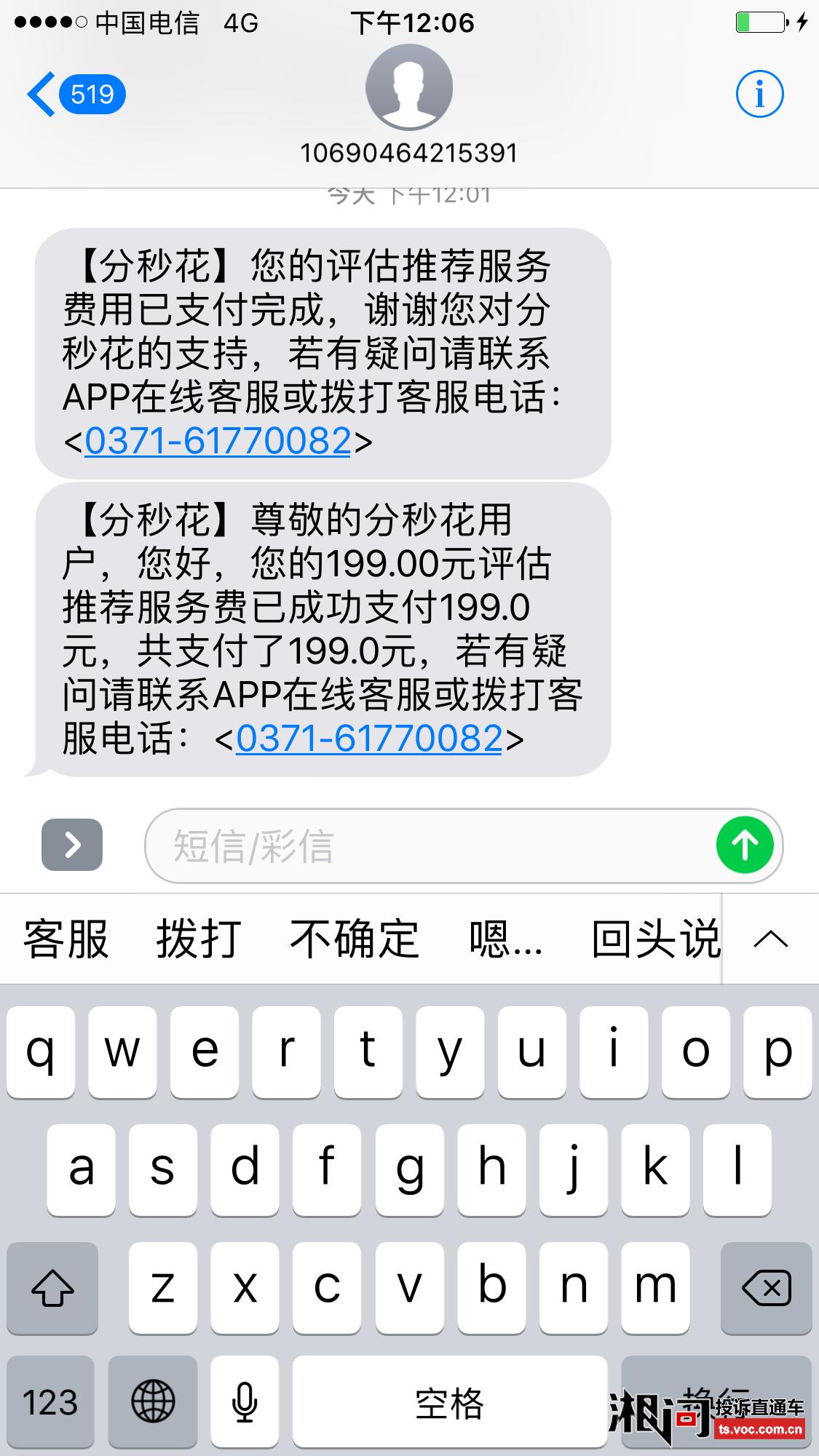Start dictation with microphone key
The height and width of the screenshot is (1456, 819).
tap(245, 1401)
